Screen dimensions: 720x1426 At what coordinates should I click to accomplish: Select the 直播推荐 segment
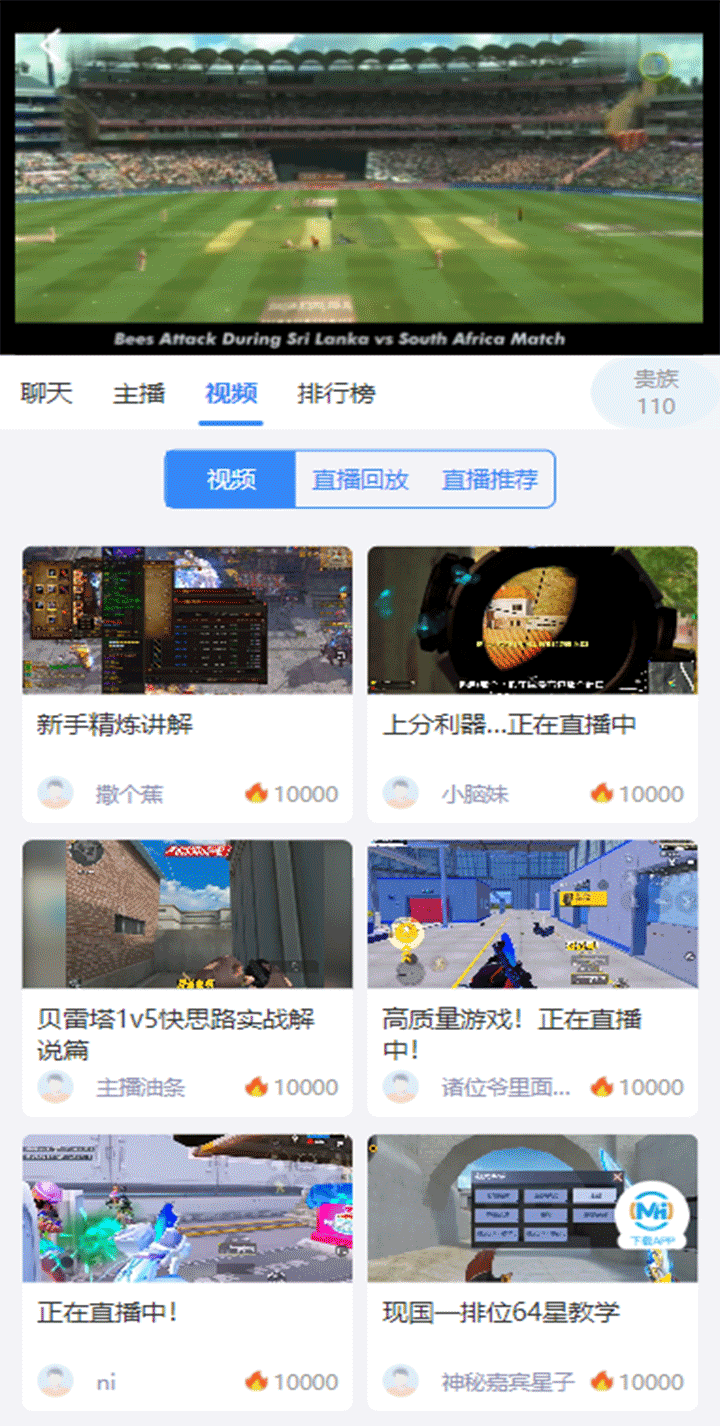[490, 480]
